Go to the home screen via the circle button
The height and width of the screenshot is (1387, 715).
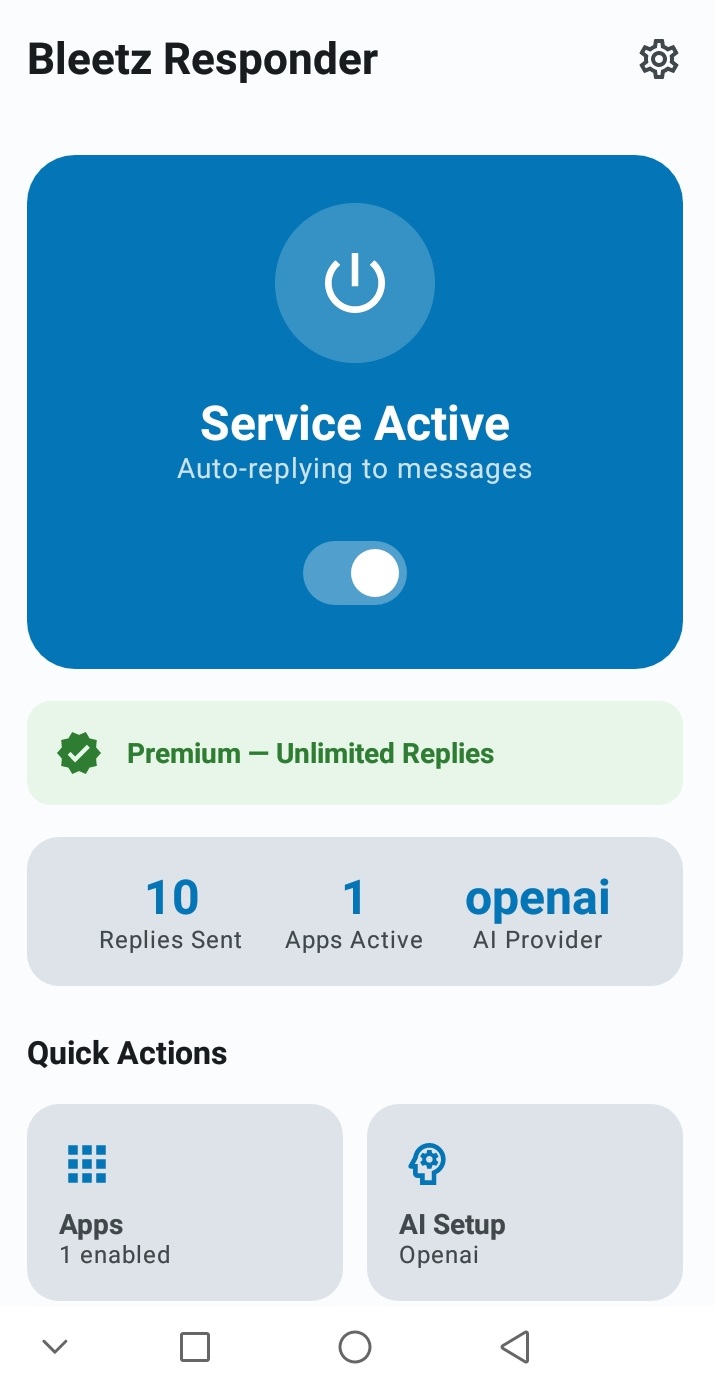coord(355,1347)
